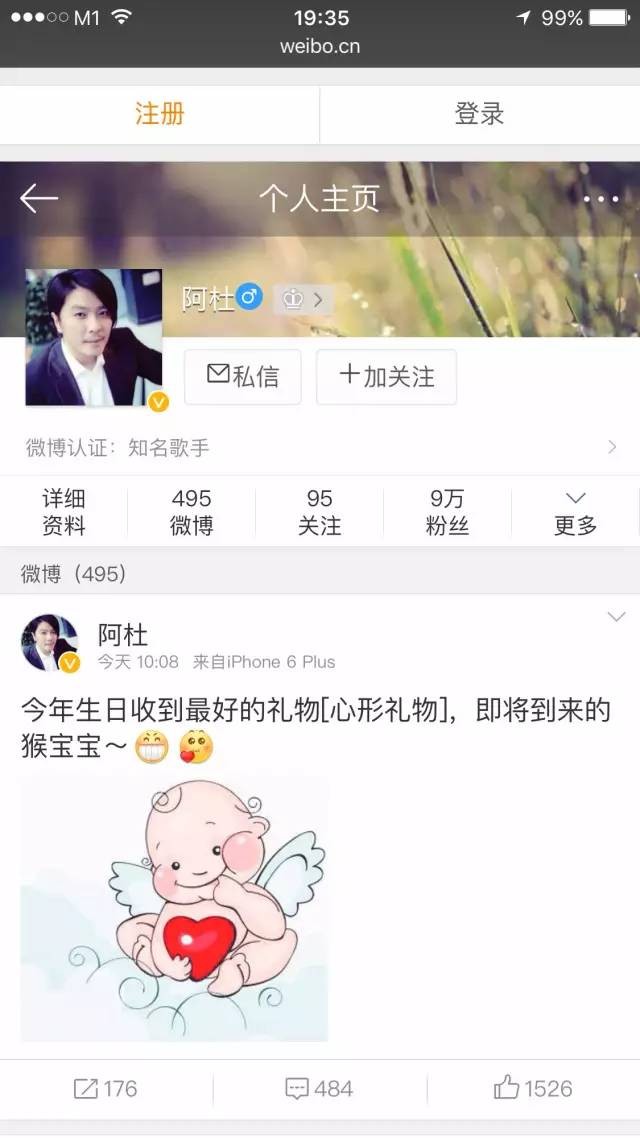The height and width of the screenshot is (1138, 640).
Task: Open the 495 微博 posts list
Action: point(191,511)
